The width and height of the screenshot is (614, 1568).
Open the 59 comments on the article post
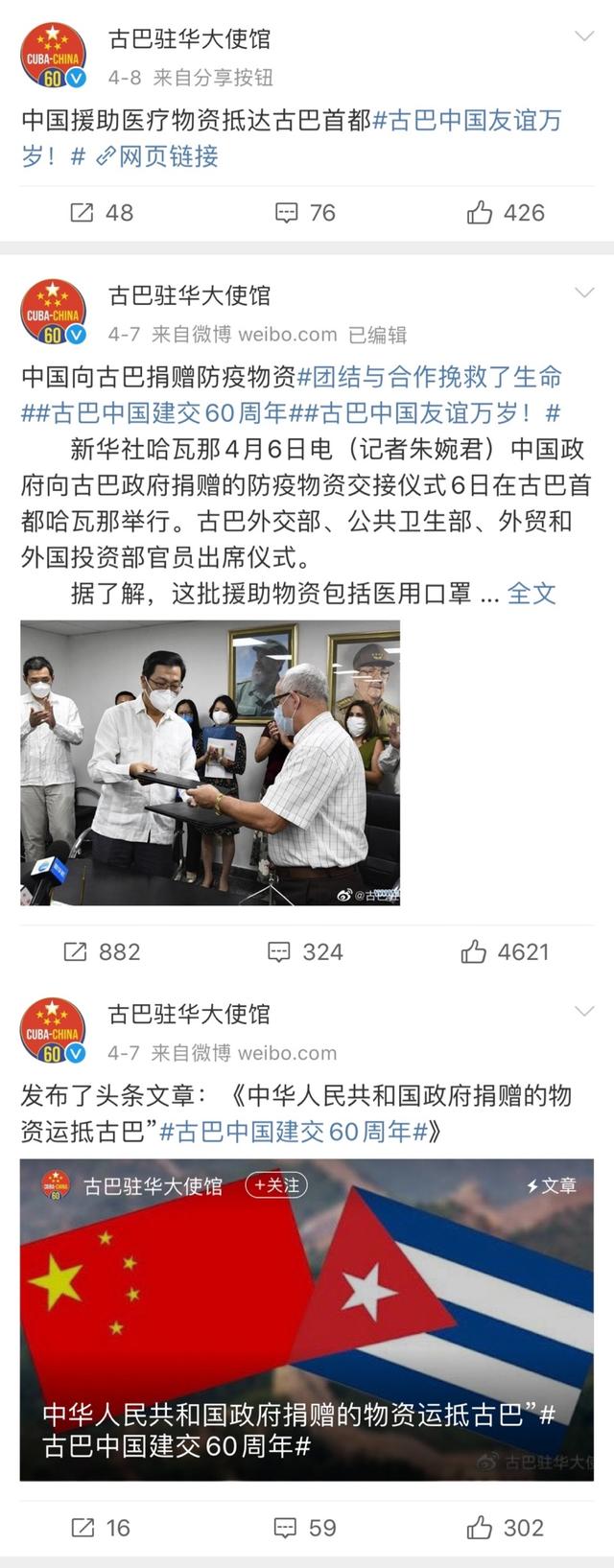click(305, 1528)
